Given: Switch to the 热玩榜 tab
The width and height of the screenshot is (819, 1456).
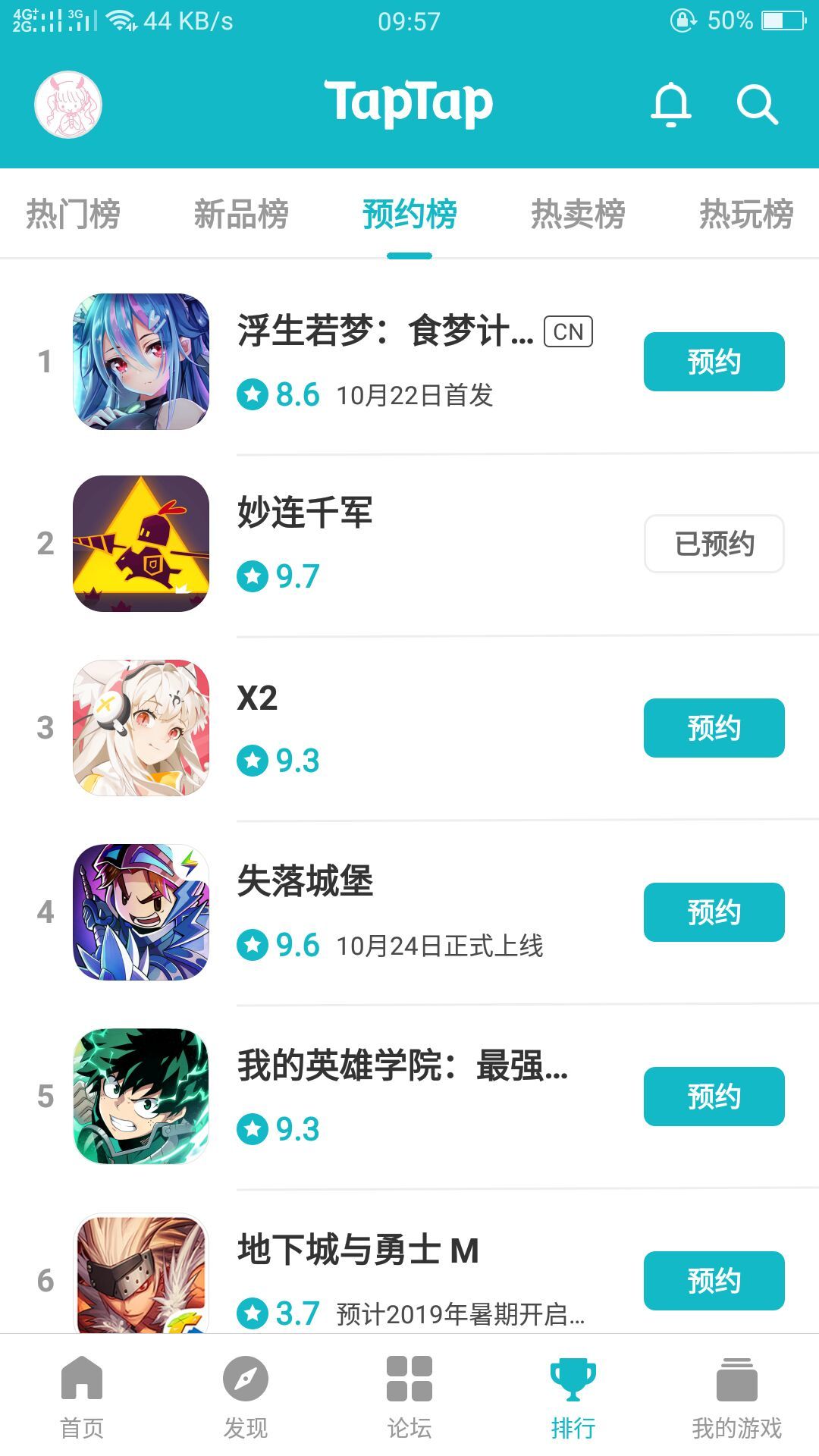Looking at the screenshot, I should coord(746,214).
